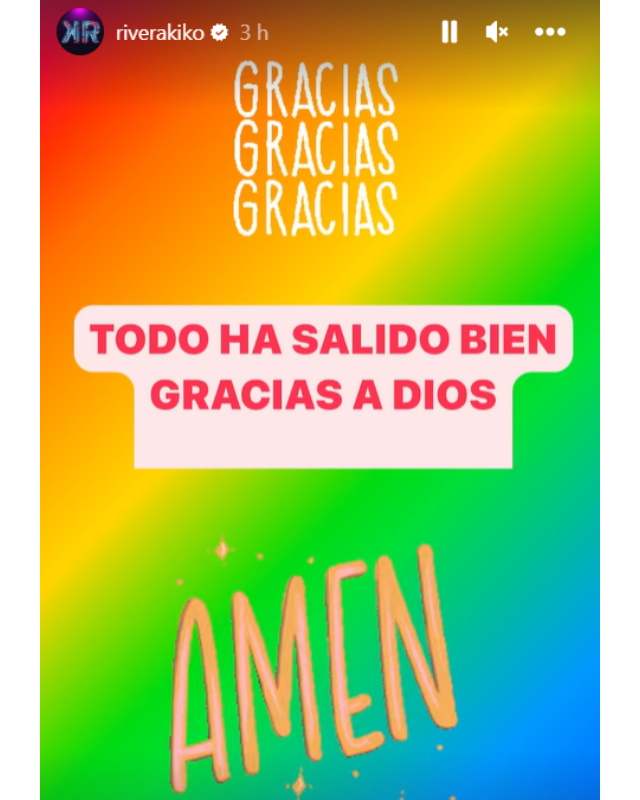This screenshot has height=800, width=640.
Task: Unmute the story sound
Action: click(497, 32)
